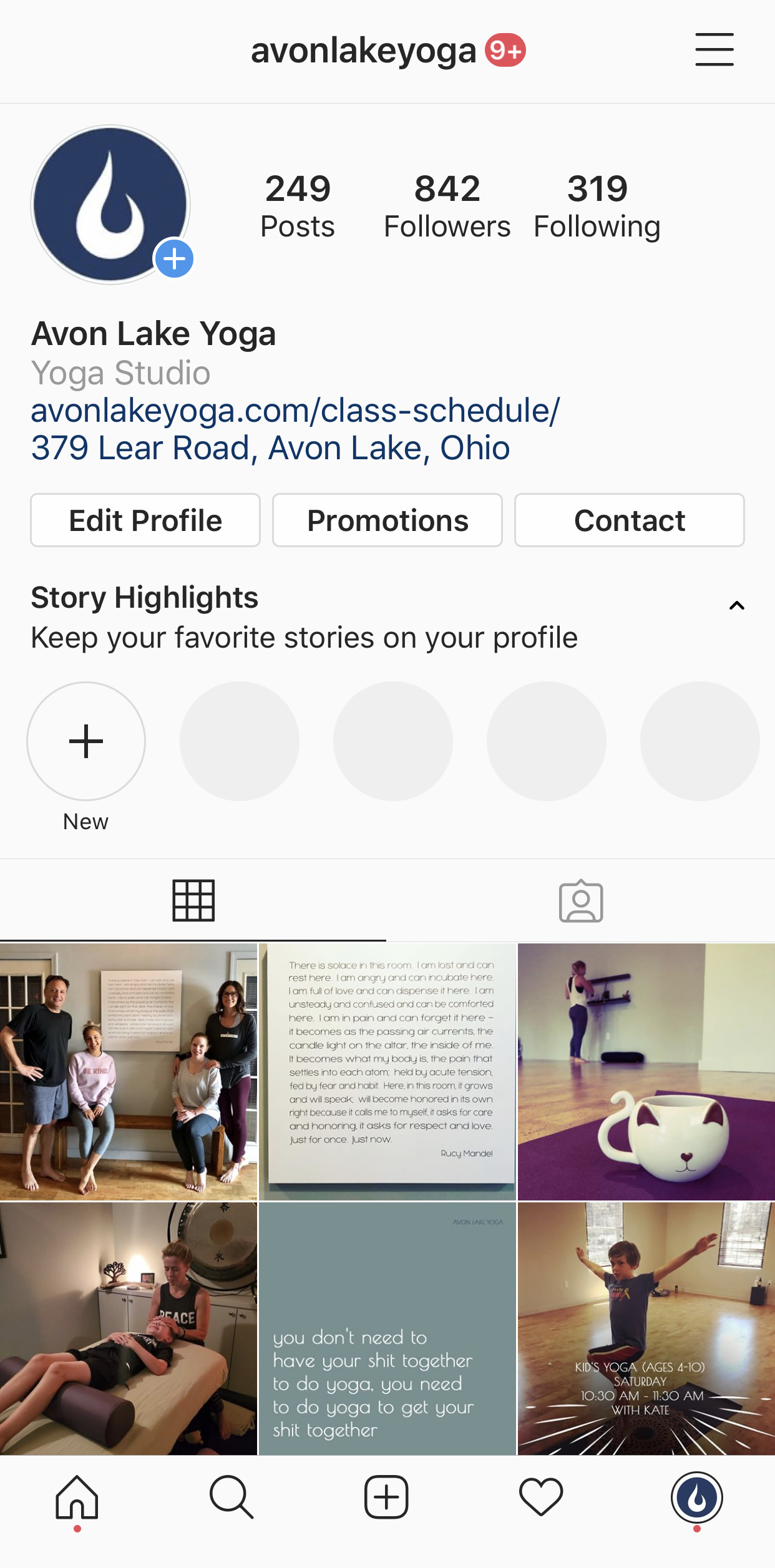Open the 379 Lear Road address link
The width and height of the screenshot is (775, 1568).
point(270,448)
